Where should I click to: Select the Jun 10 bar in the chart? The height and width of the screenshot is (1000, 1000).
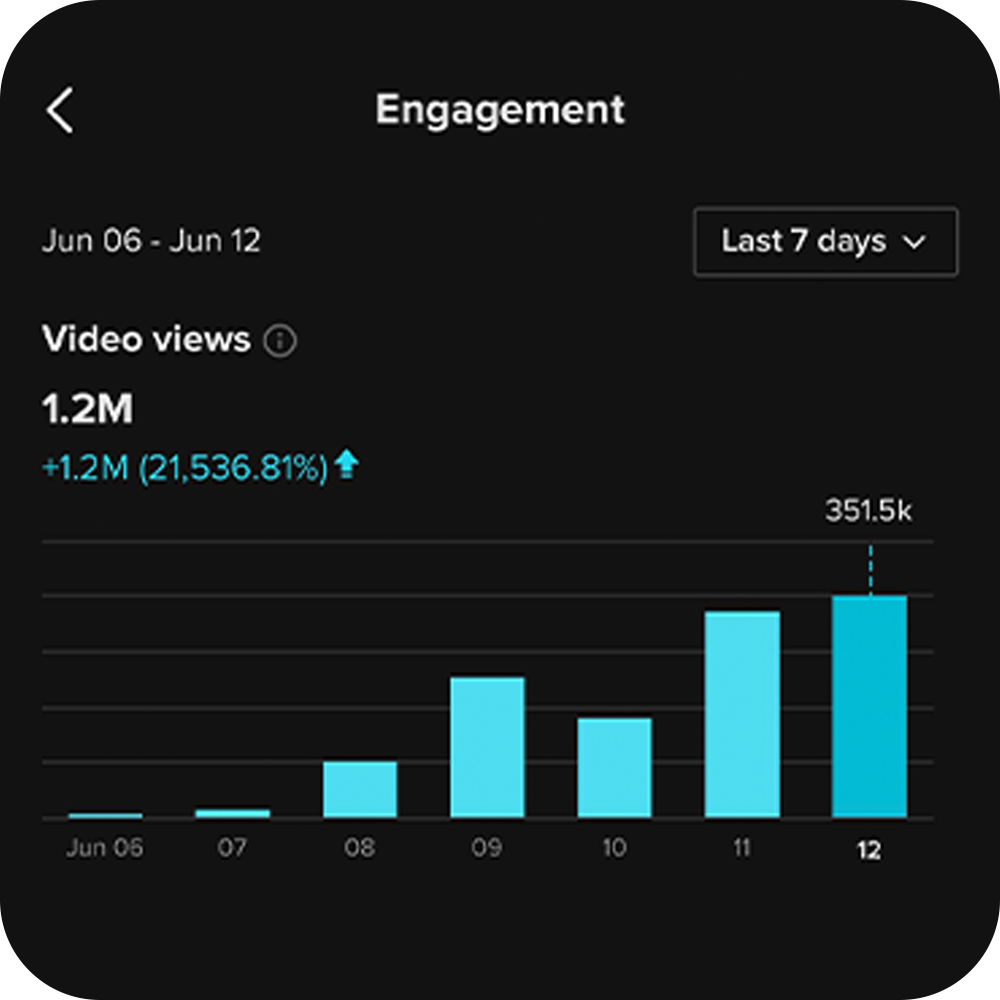tap(614, 768)
